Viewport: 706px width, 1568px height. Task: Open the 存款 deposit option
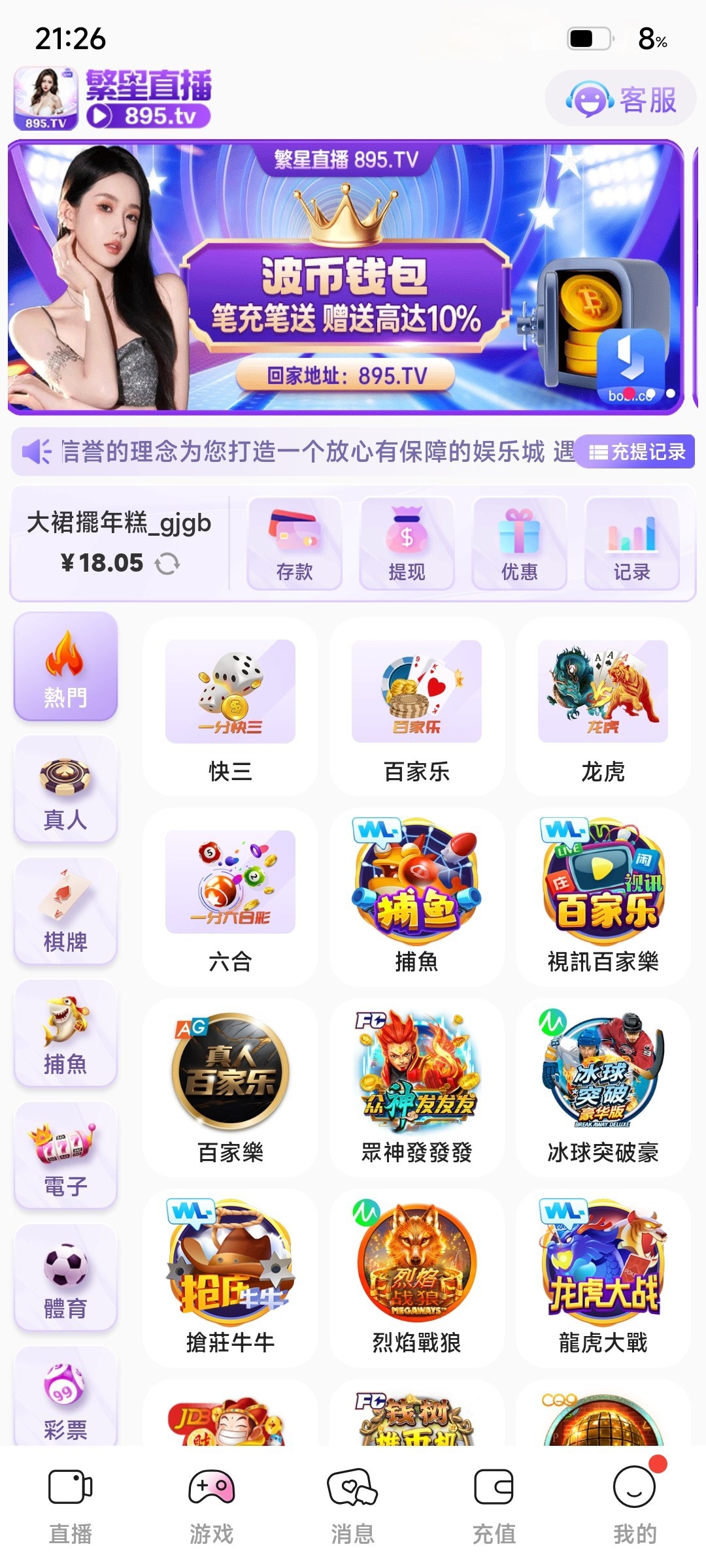pyautogui.click(x=294, y=544)
